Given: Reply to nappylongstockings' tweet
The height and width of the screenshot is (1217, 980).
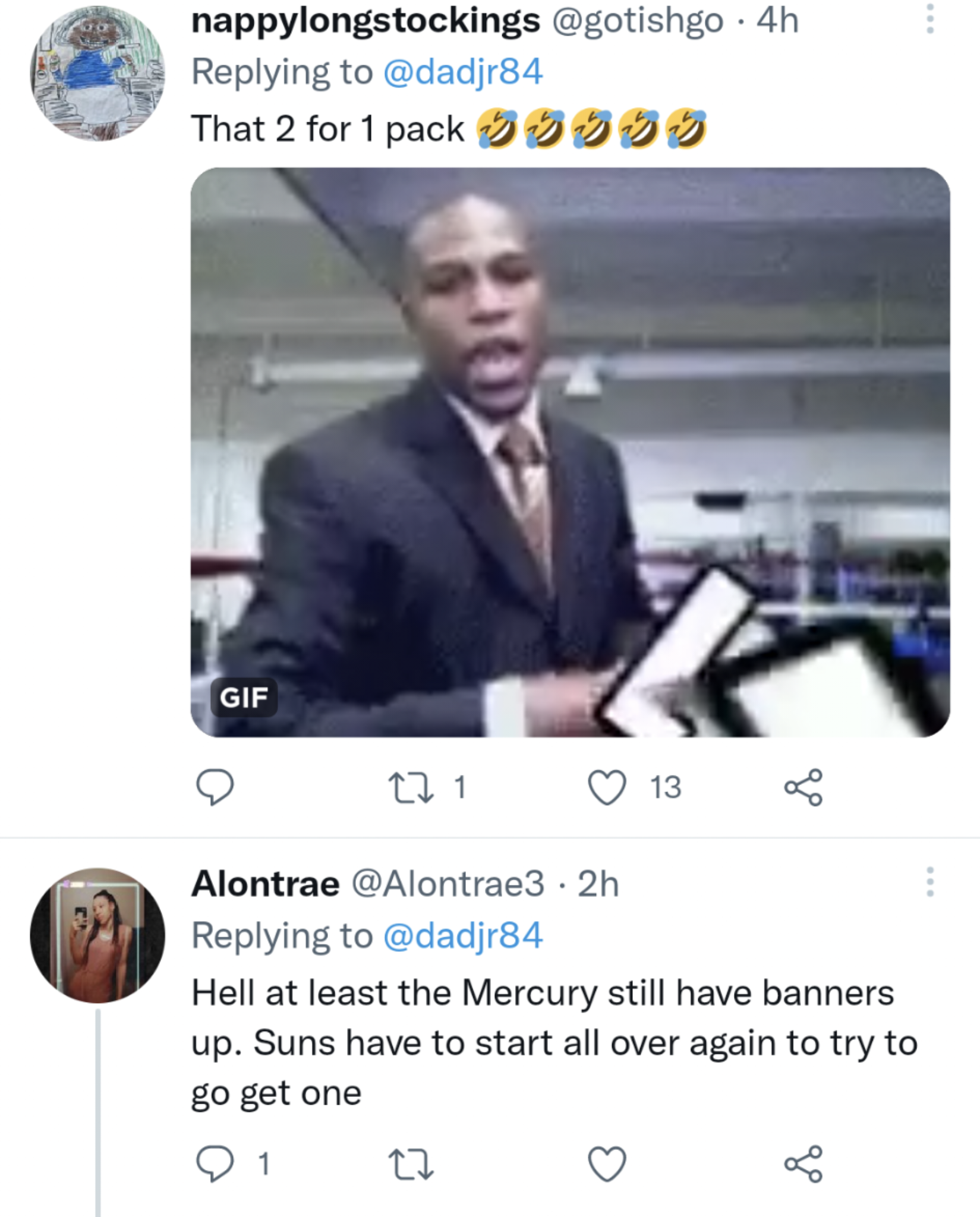Looking at the screenshot, I should (215, 787).
